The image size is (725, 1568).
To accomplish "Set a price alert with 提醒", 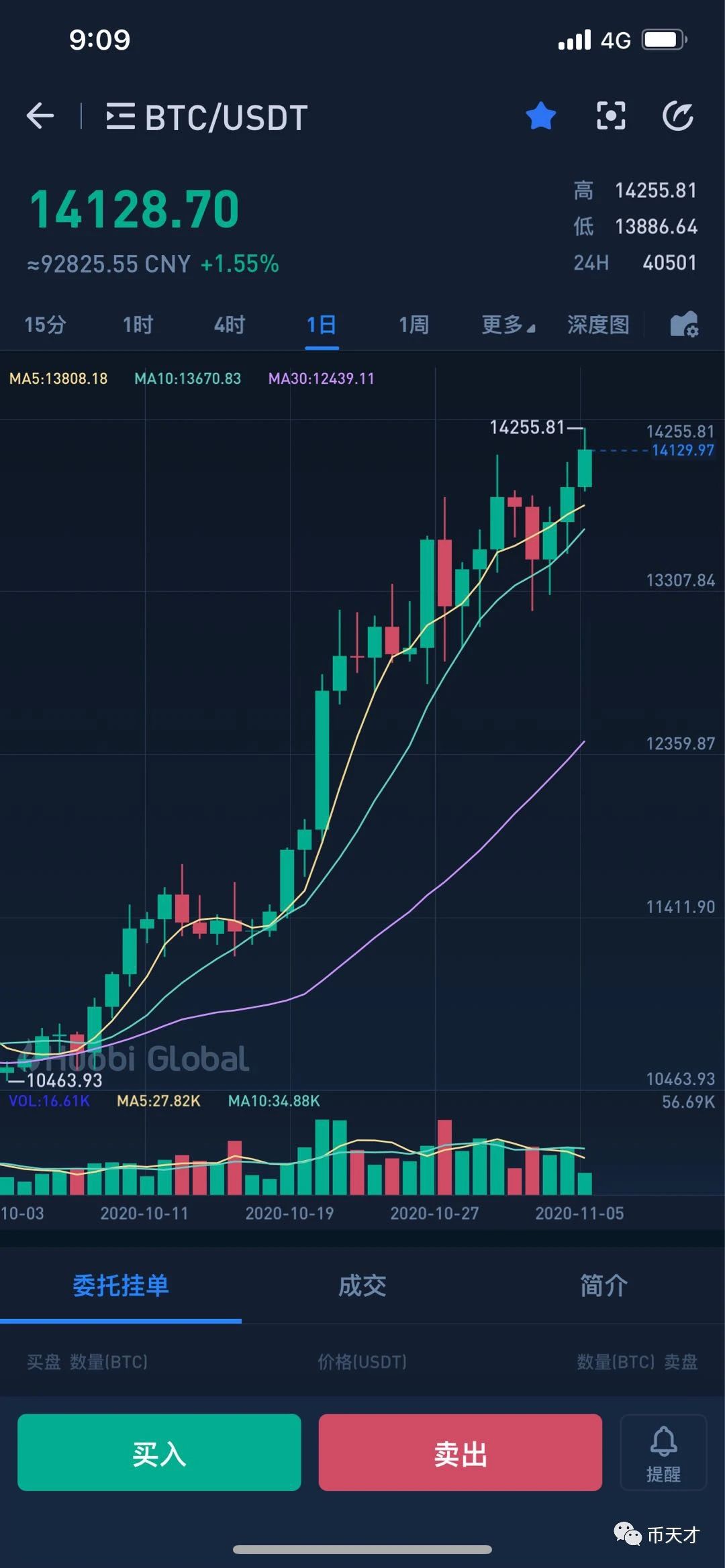I will coord(663,1452).
